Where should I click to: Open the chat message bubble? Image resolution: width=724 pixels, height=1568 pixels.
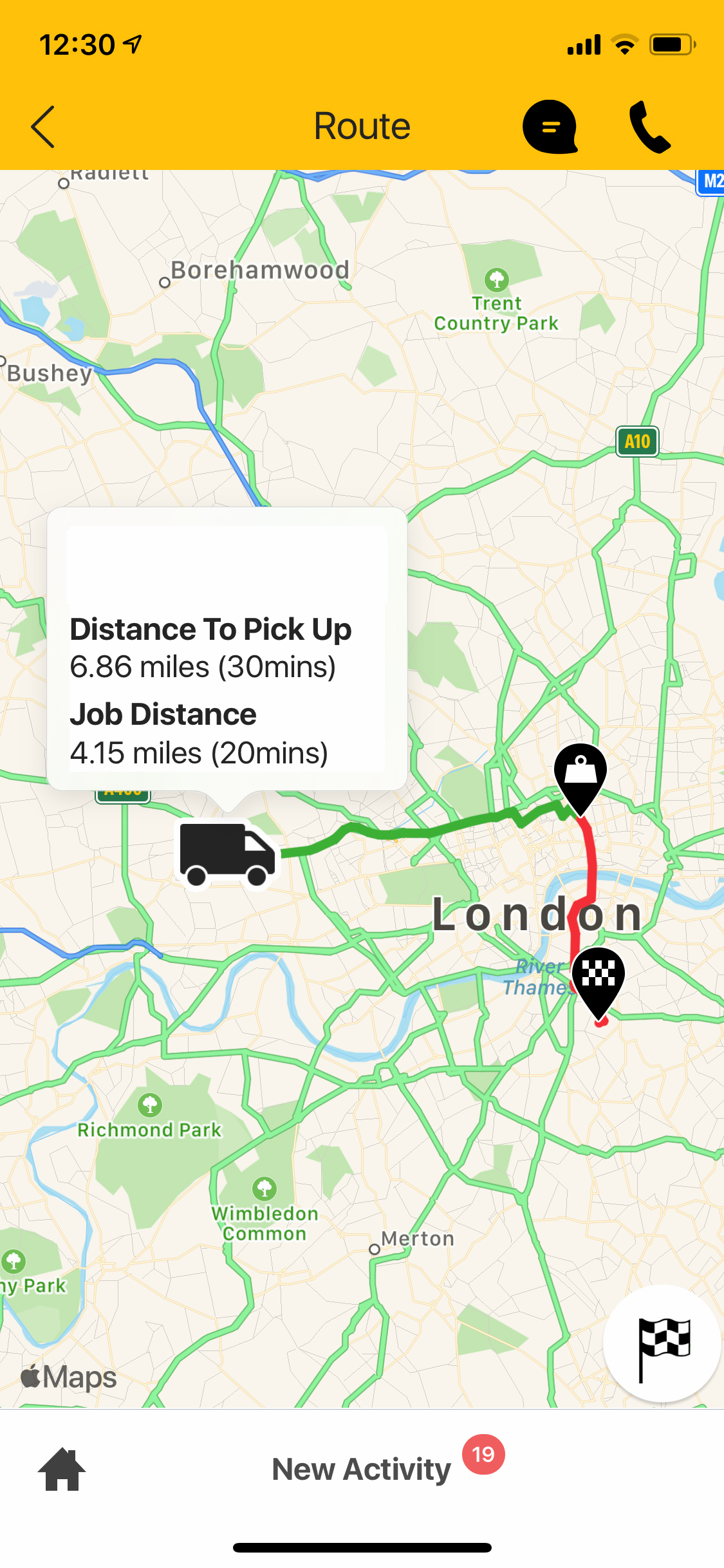click(550, 127)
